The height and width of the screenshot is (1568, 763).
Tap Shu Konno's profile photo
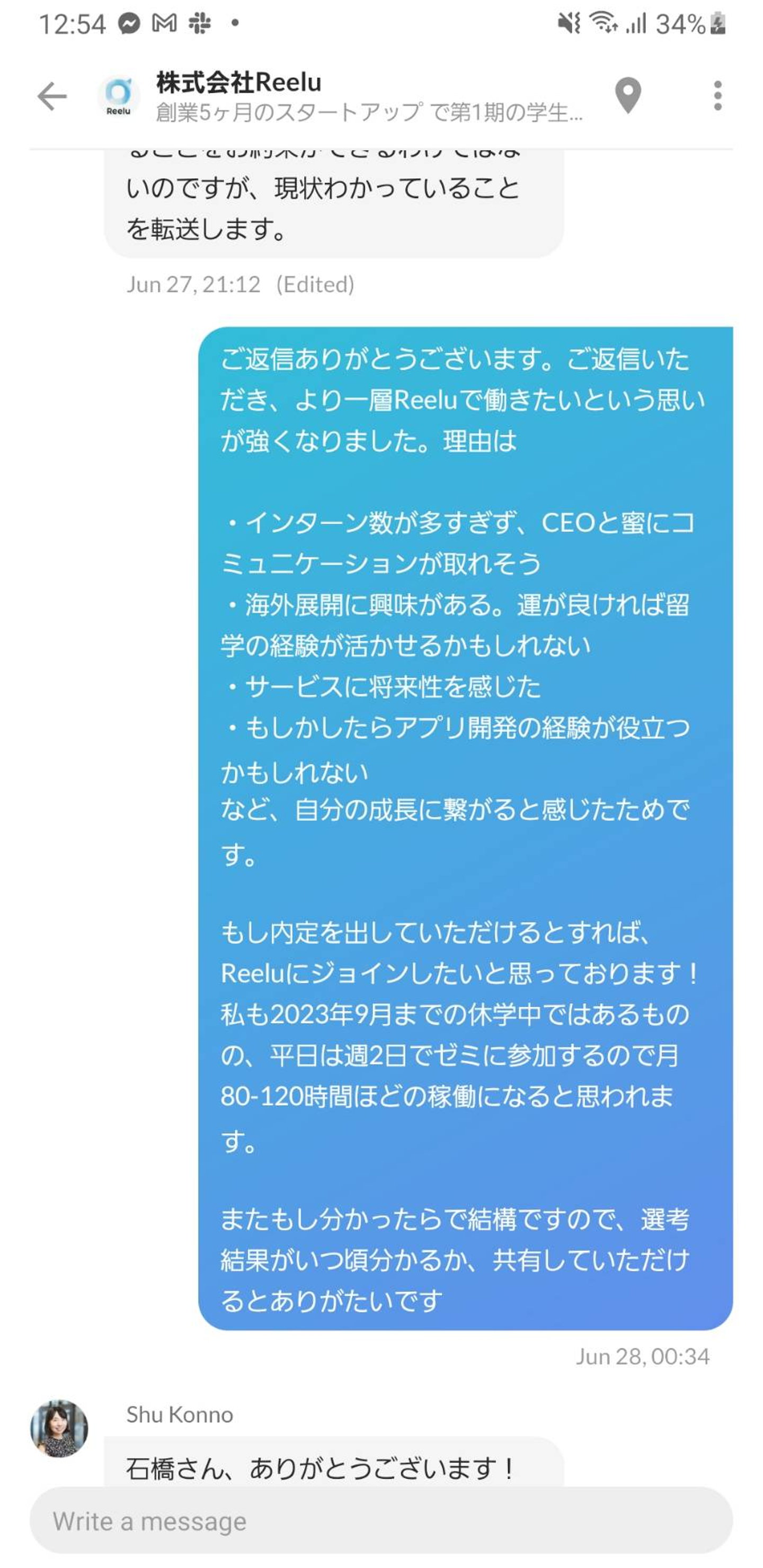coord(59,1428)
